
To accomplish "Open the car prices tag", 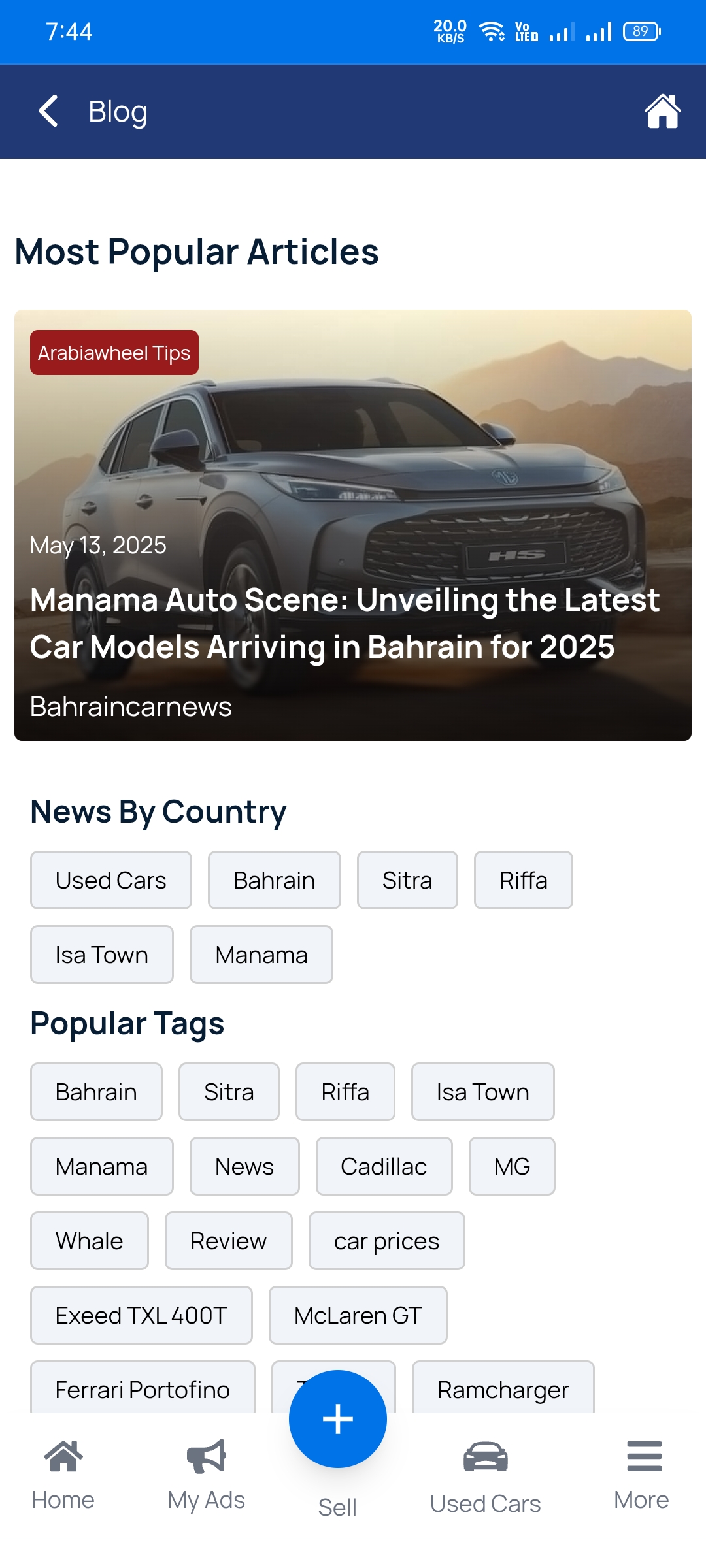I will [x=386, y=1241].
